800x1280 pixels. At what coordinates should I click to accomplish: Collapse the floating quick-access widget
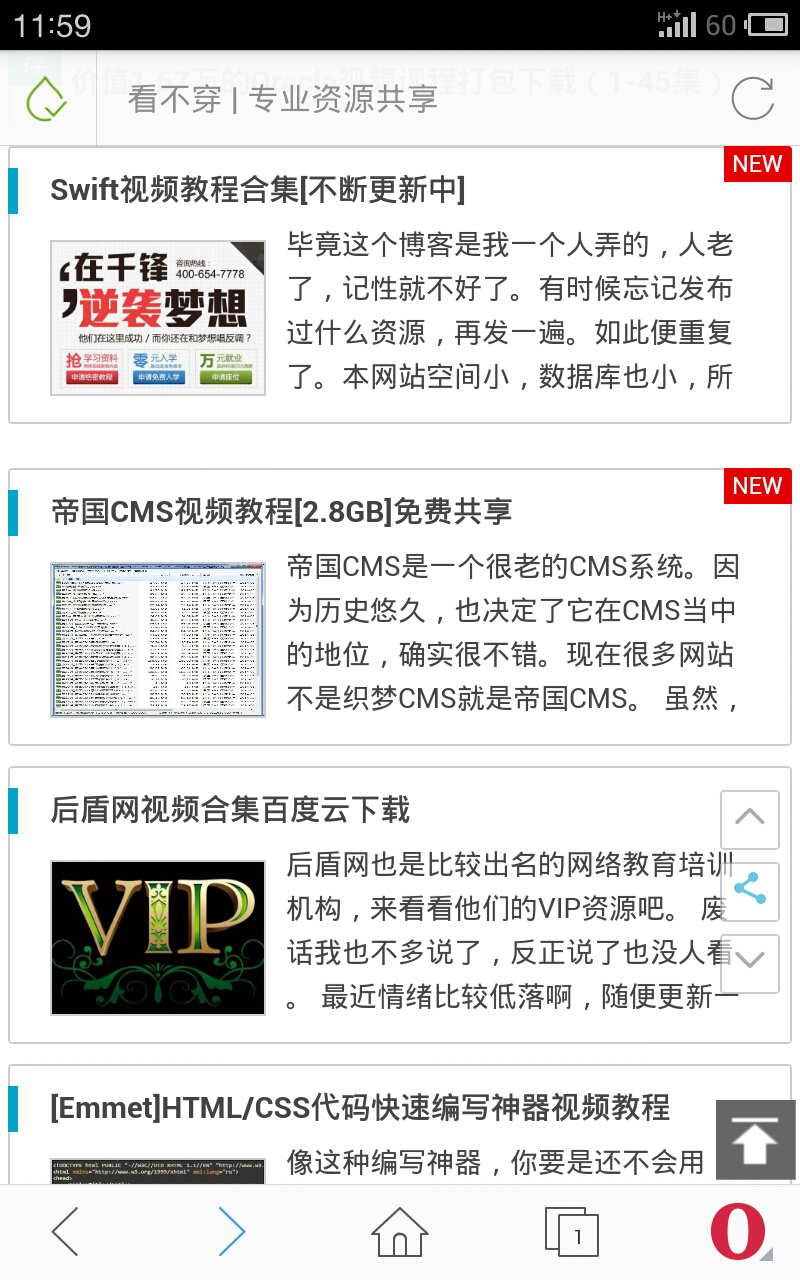coord(749,820)
